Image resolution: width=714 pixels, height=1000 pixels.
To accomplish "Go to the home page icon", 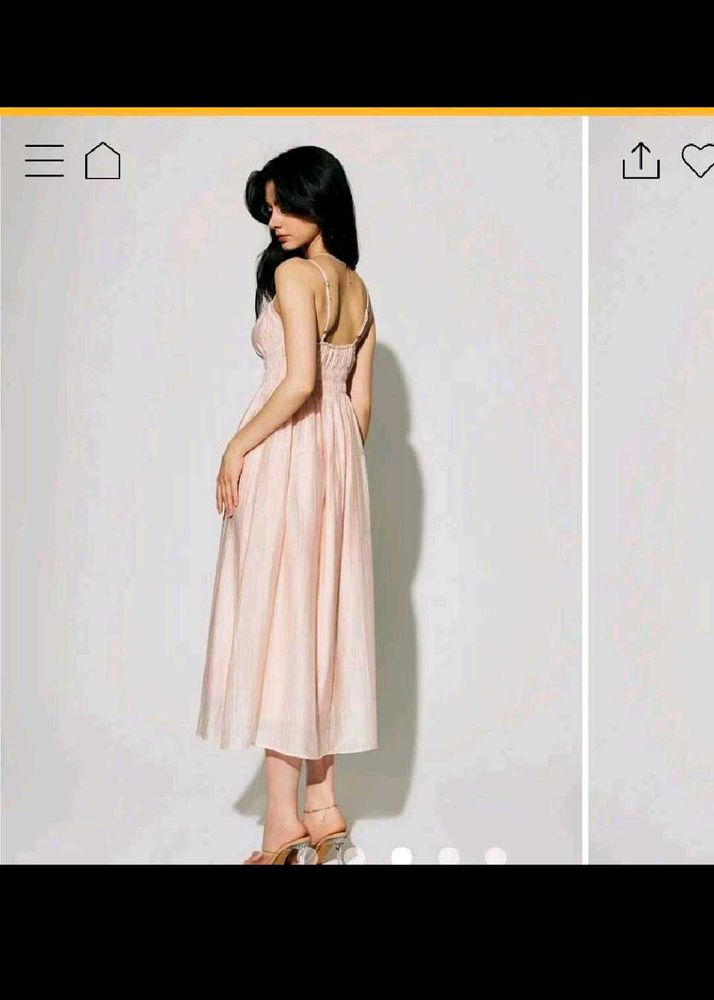I will coord(102,160).
